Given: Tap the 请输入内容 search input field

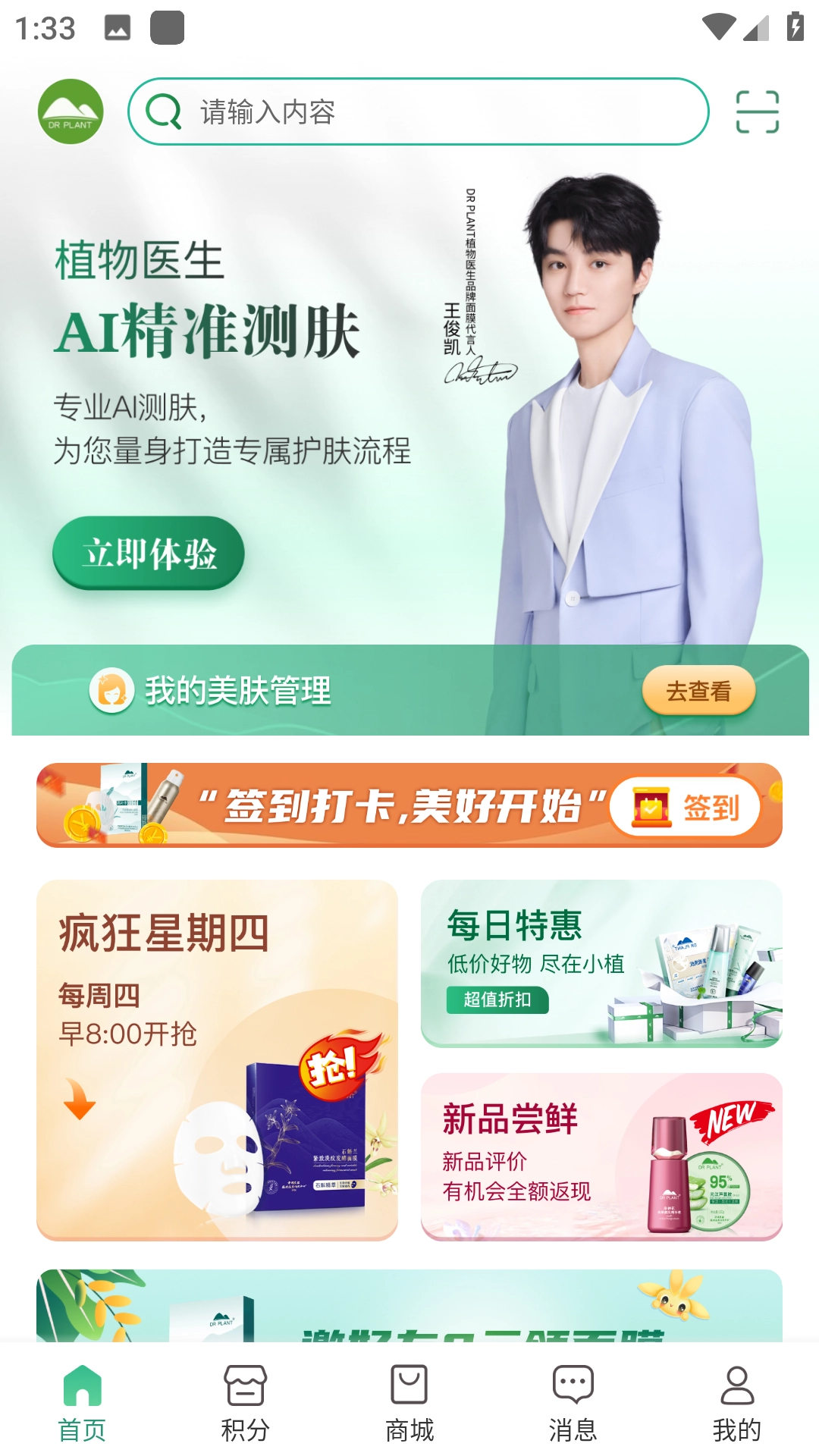Looking at the screenshot, I should (419, 111).
